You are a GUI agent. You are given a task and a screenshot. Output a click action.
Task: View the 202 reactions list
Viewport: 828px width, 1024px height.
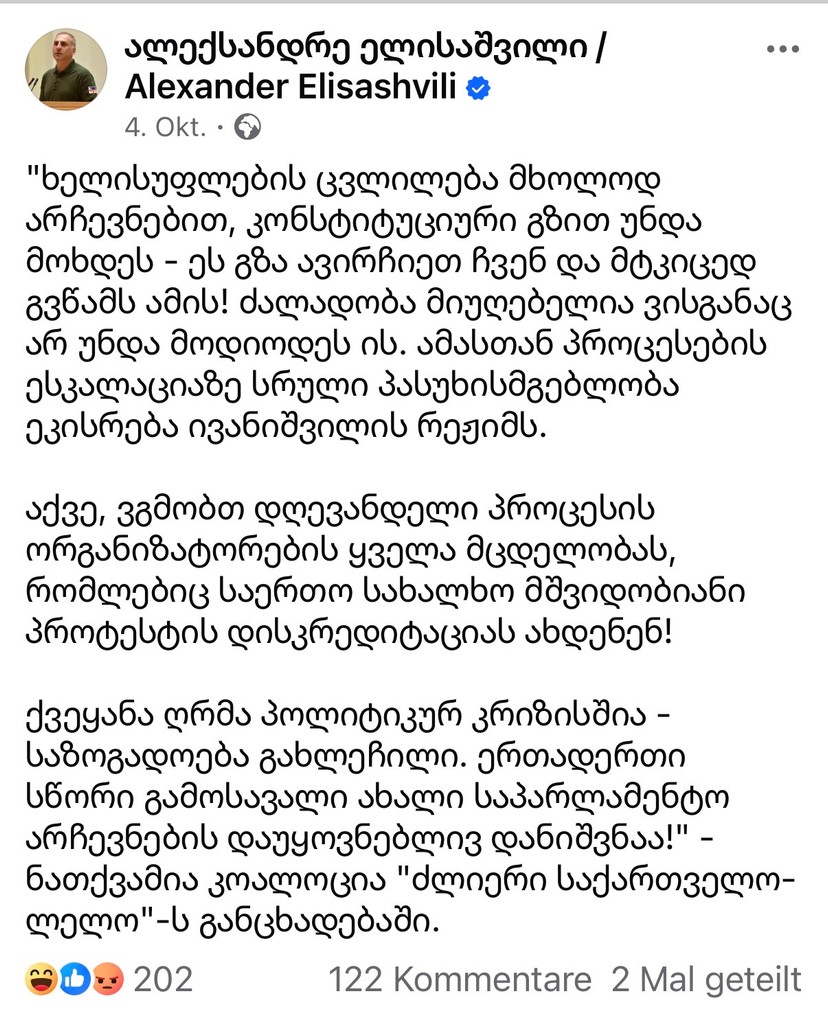109,979
